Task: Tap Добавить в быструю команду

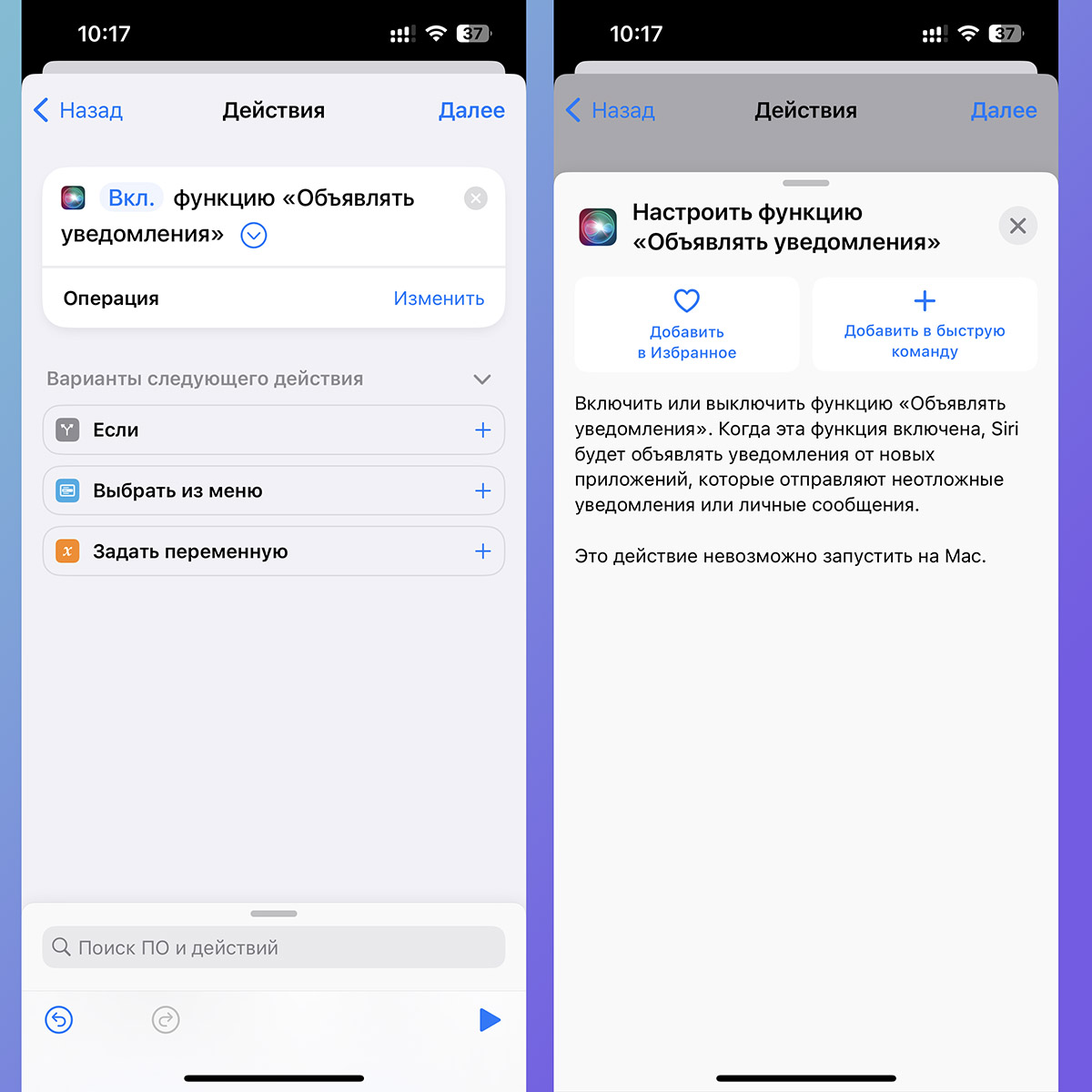Action: 925,325
